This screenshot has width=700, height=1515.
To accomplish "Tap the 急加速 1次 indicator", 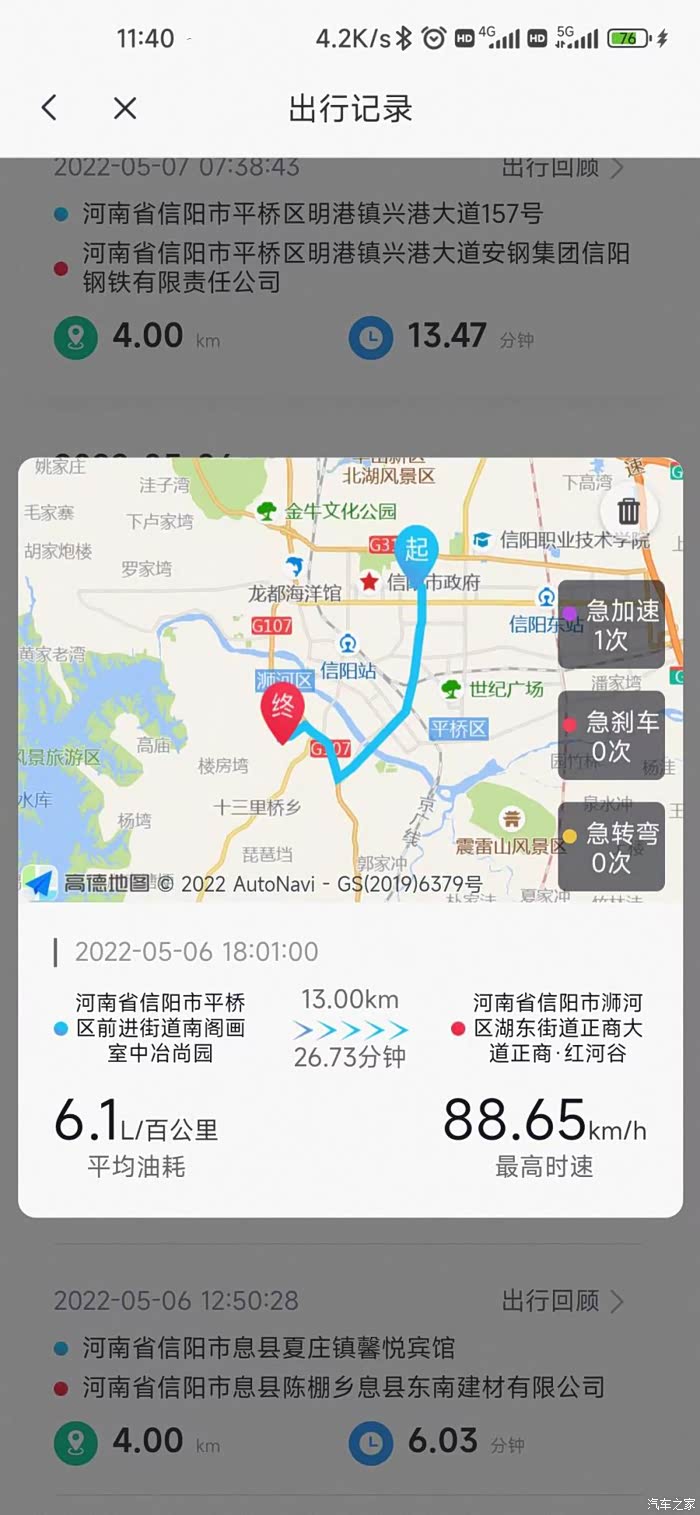I will pos(611,625).
